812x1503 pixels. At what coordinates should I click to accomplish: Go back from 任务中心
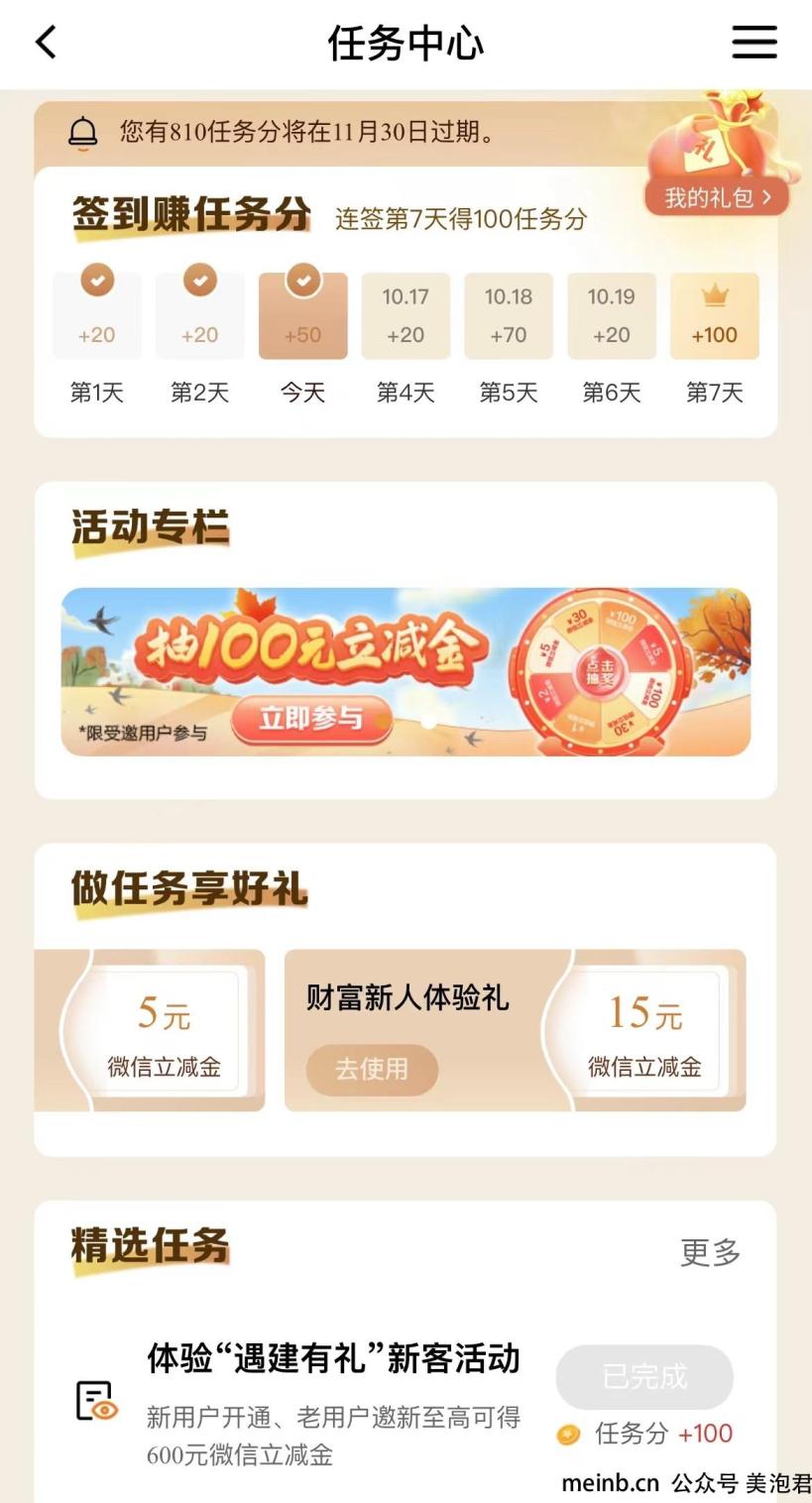coord(46,43)
